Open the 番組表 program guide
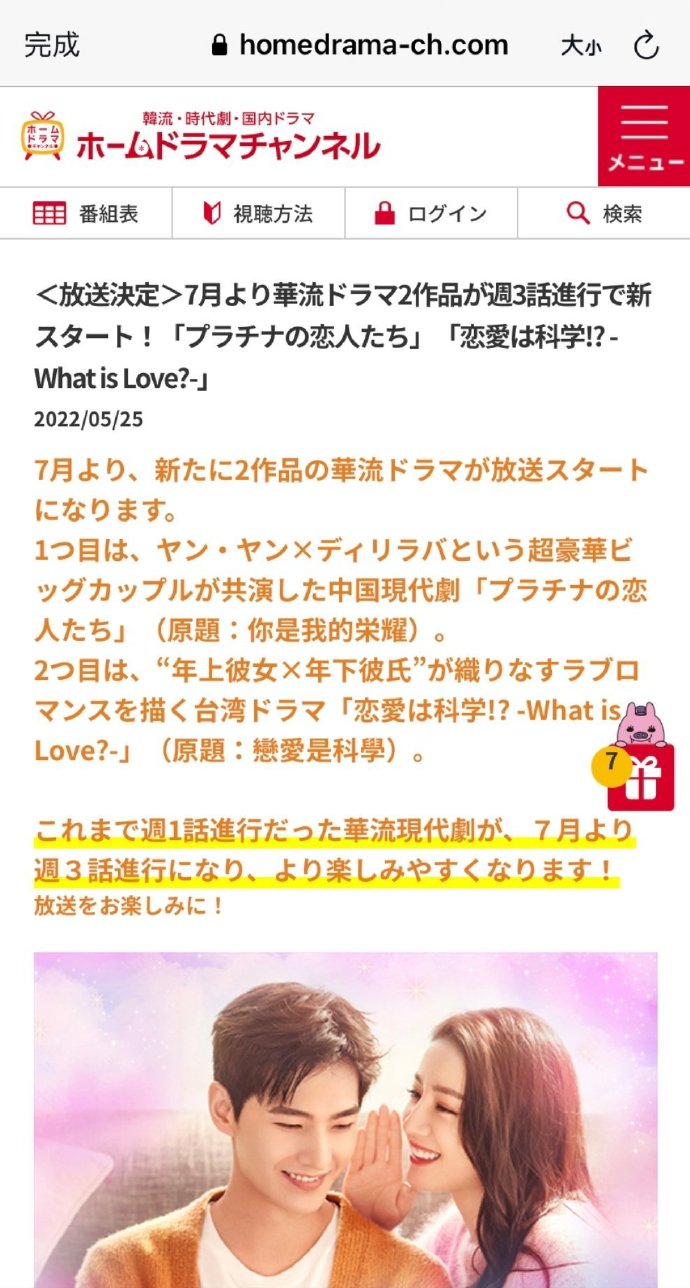690x1288 pixels. (x=86, y=213)
